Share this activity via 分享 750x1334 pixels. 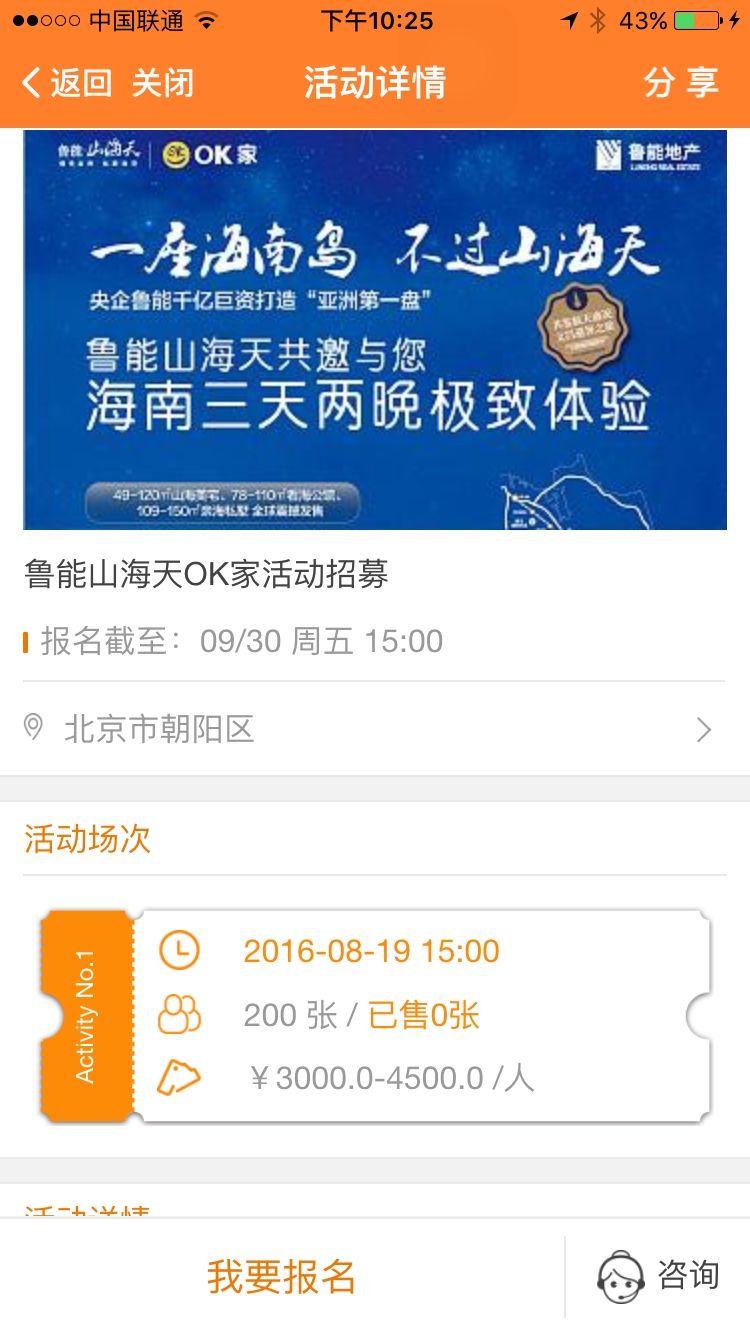click(680, 83)
